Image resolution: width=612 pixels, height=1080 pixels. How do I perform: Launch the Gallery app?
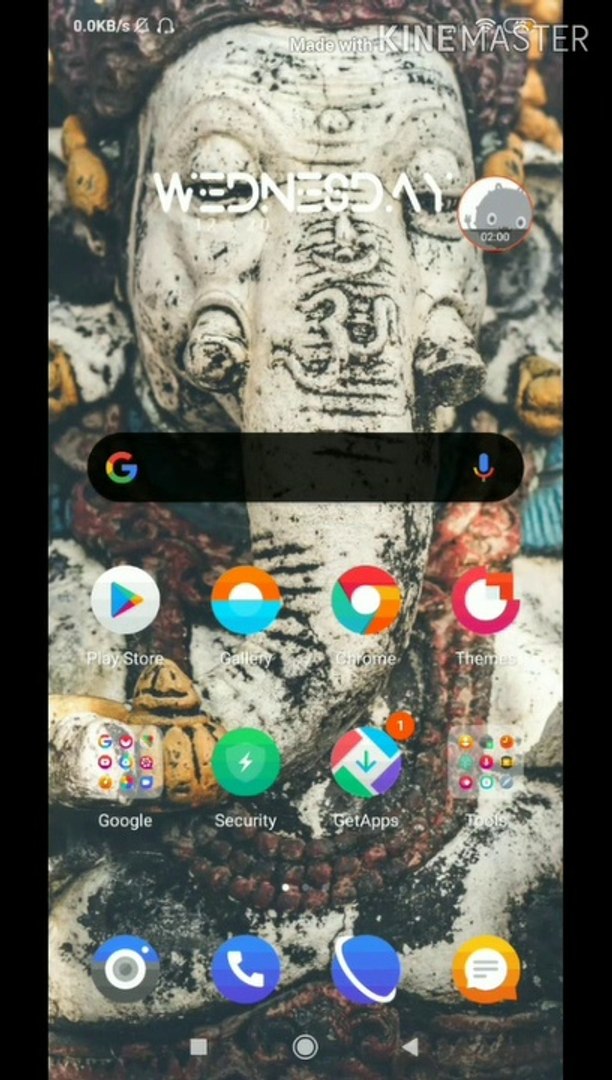click(x=246, y=600)
